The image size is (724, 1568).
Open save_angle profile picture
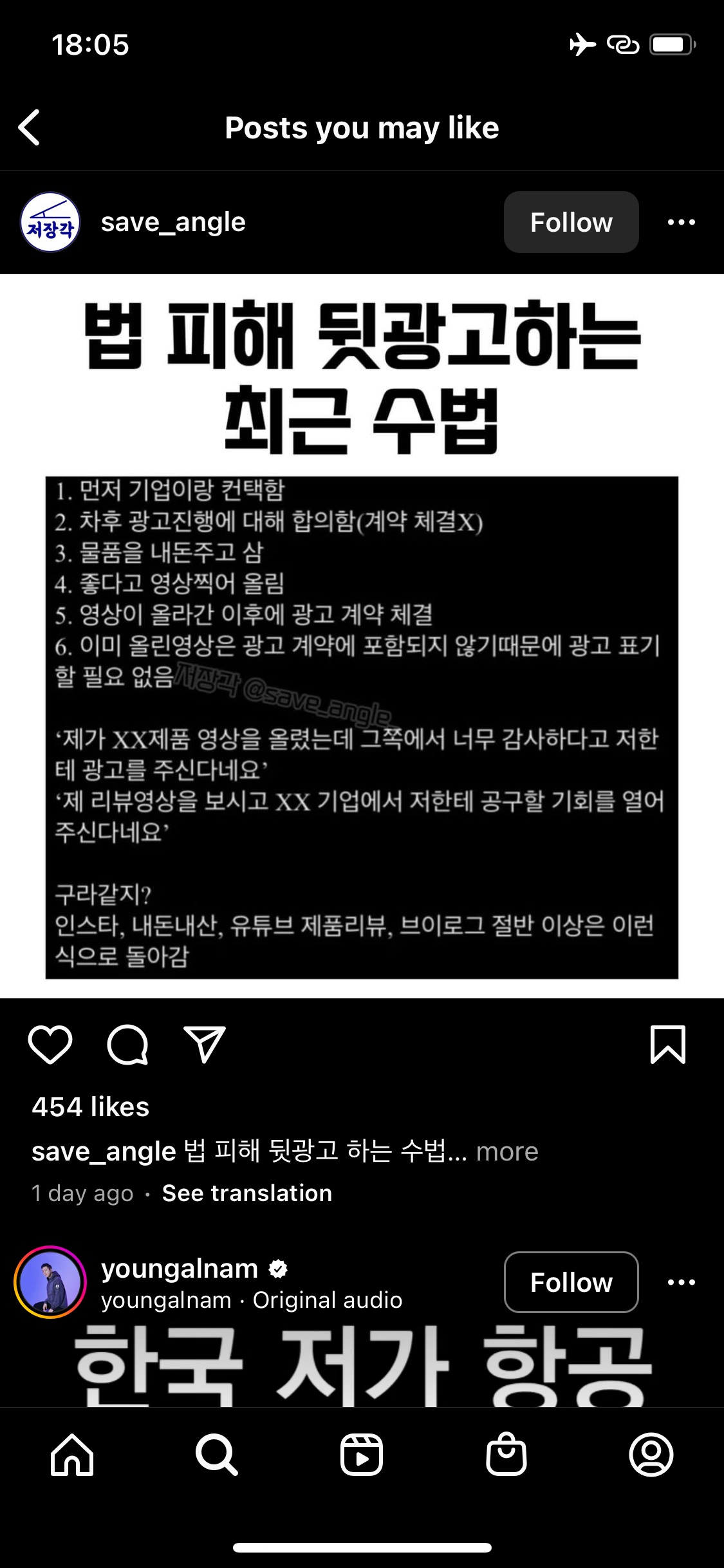click(x=50, y=222)
